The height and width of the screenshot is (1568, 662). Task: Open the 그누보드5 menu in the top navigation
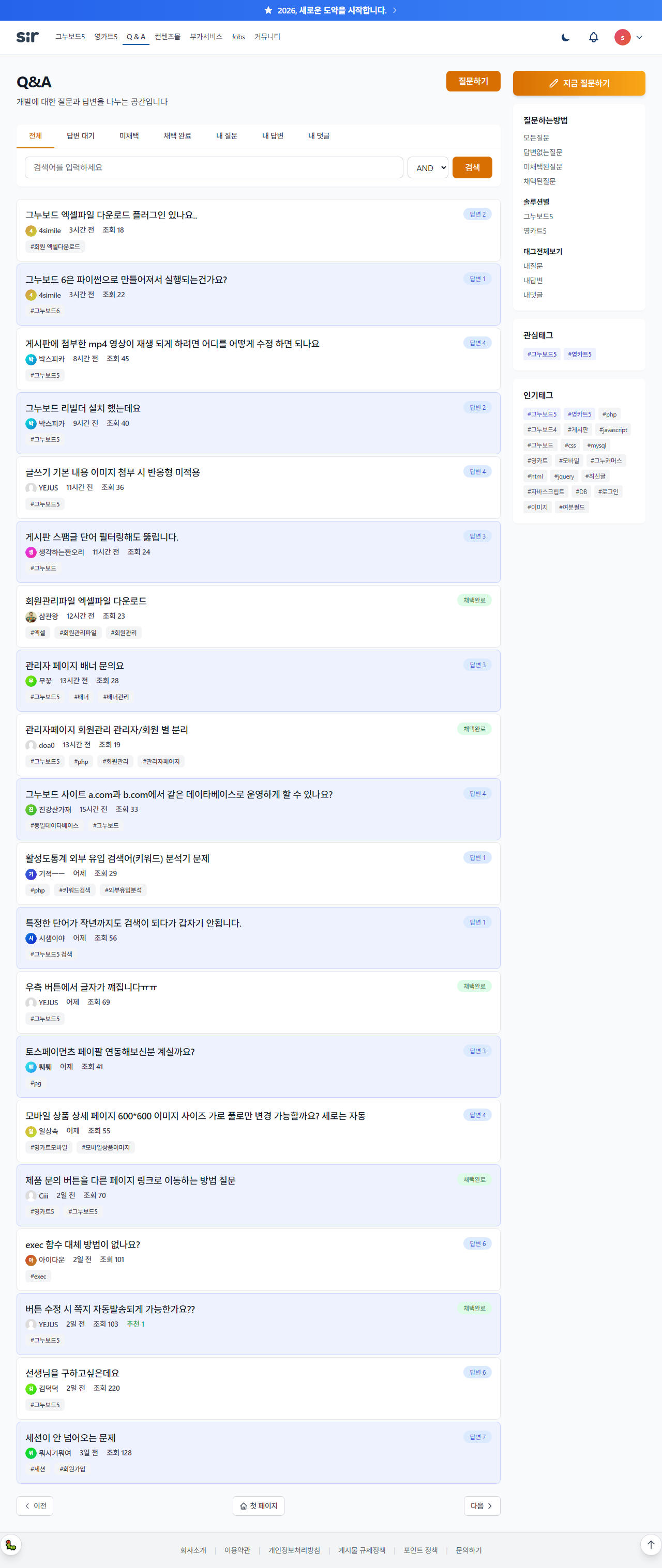[70, 37]
